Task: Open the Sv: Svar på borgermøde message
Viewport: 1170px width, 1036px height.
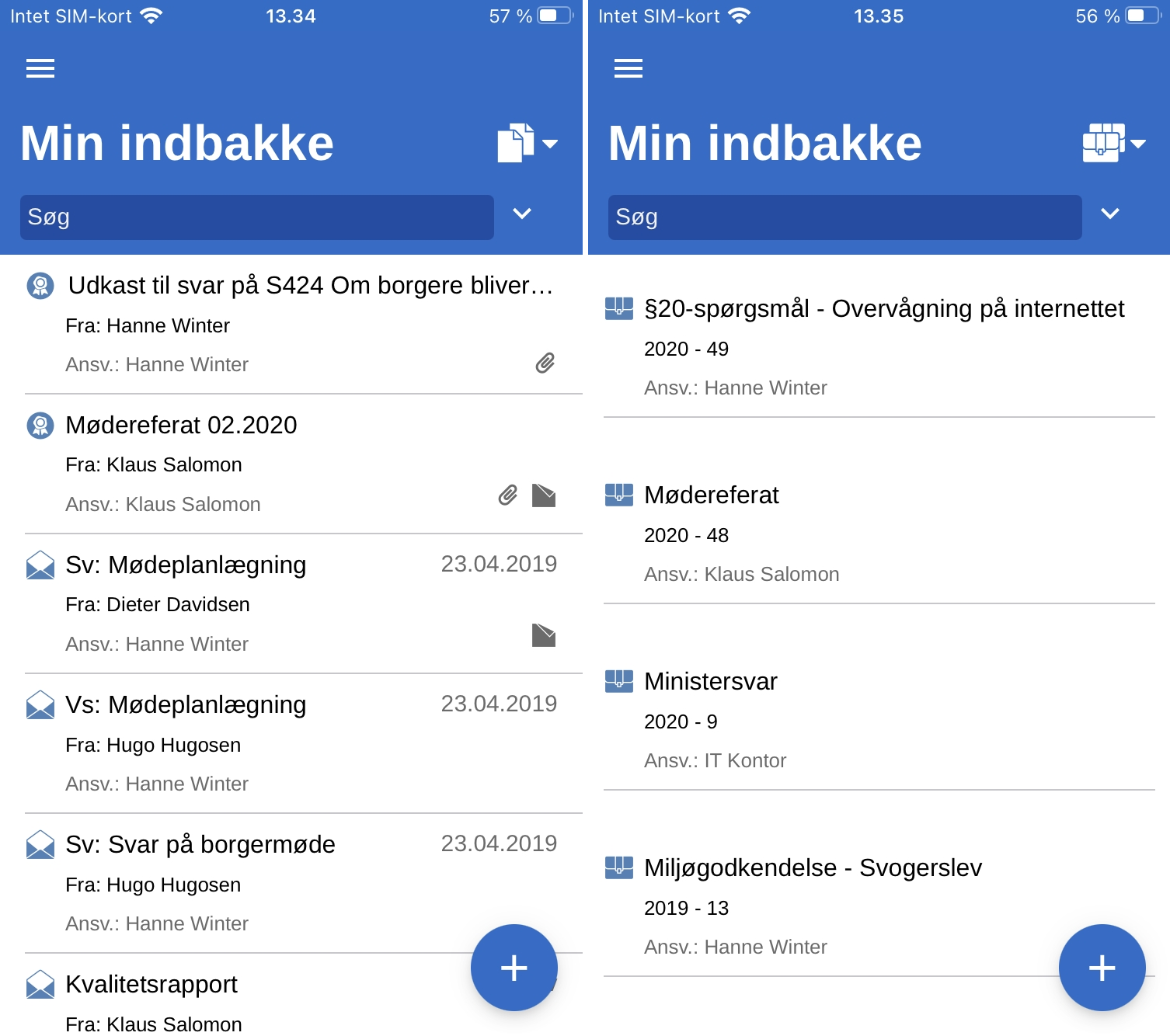Action: click(200, 845)
